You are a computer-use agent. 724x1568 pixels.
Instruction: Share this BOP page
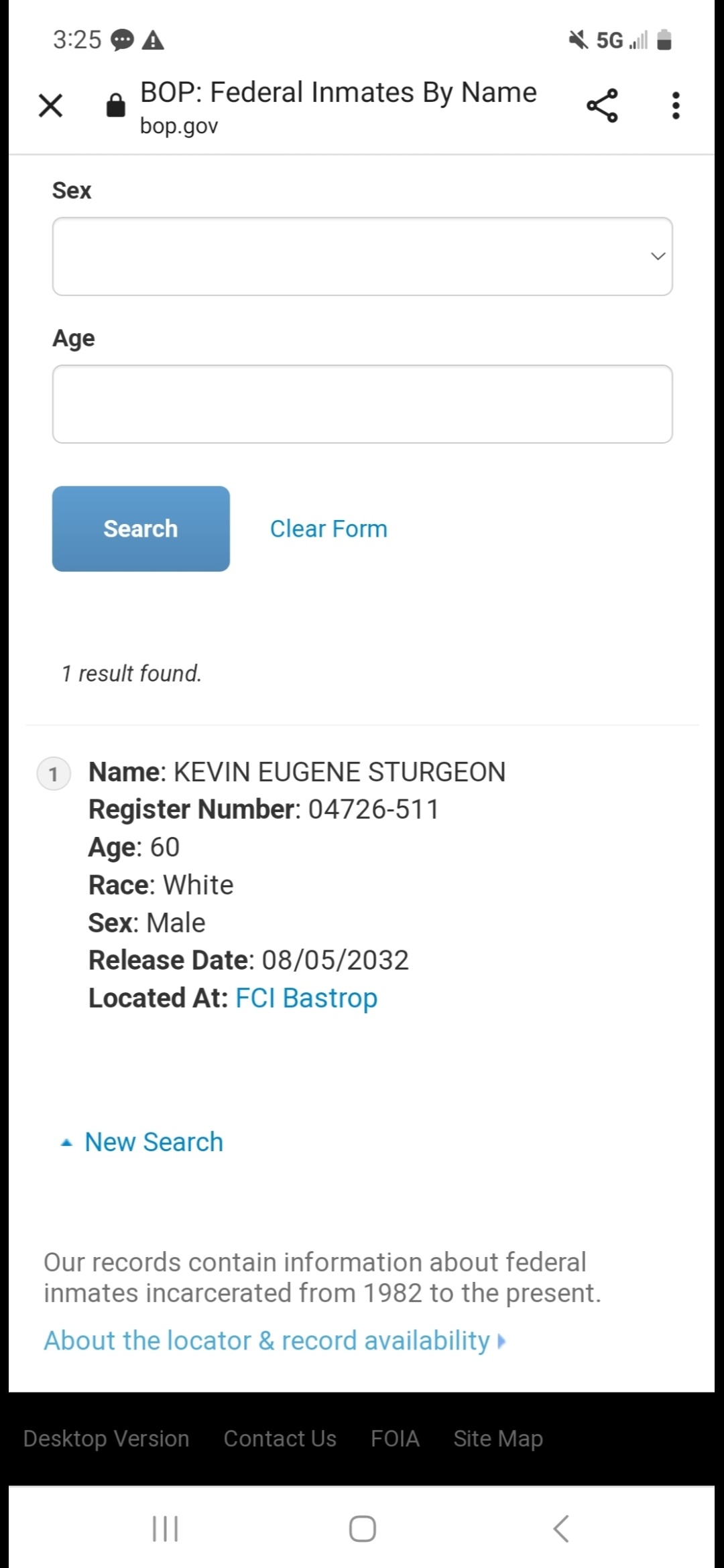pyautogui.click(x=602, y=105)
